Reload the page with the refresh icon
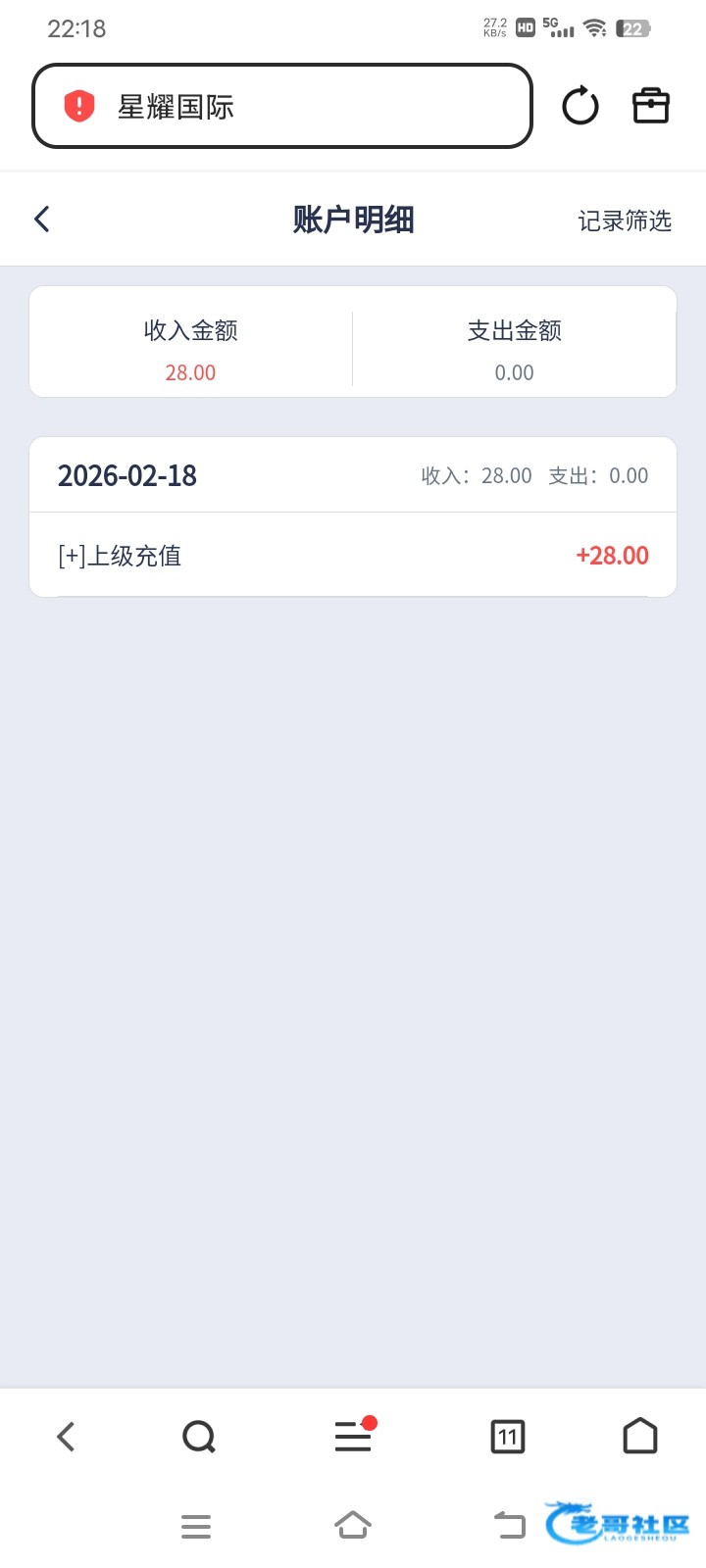Screen dimensions: 706x1568 tap(580, 106)
